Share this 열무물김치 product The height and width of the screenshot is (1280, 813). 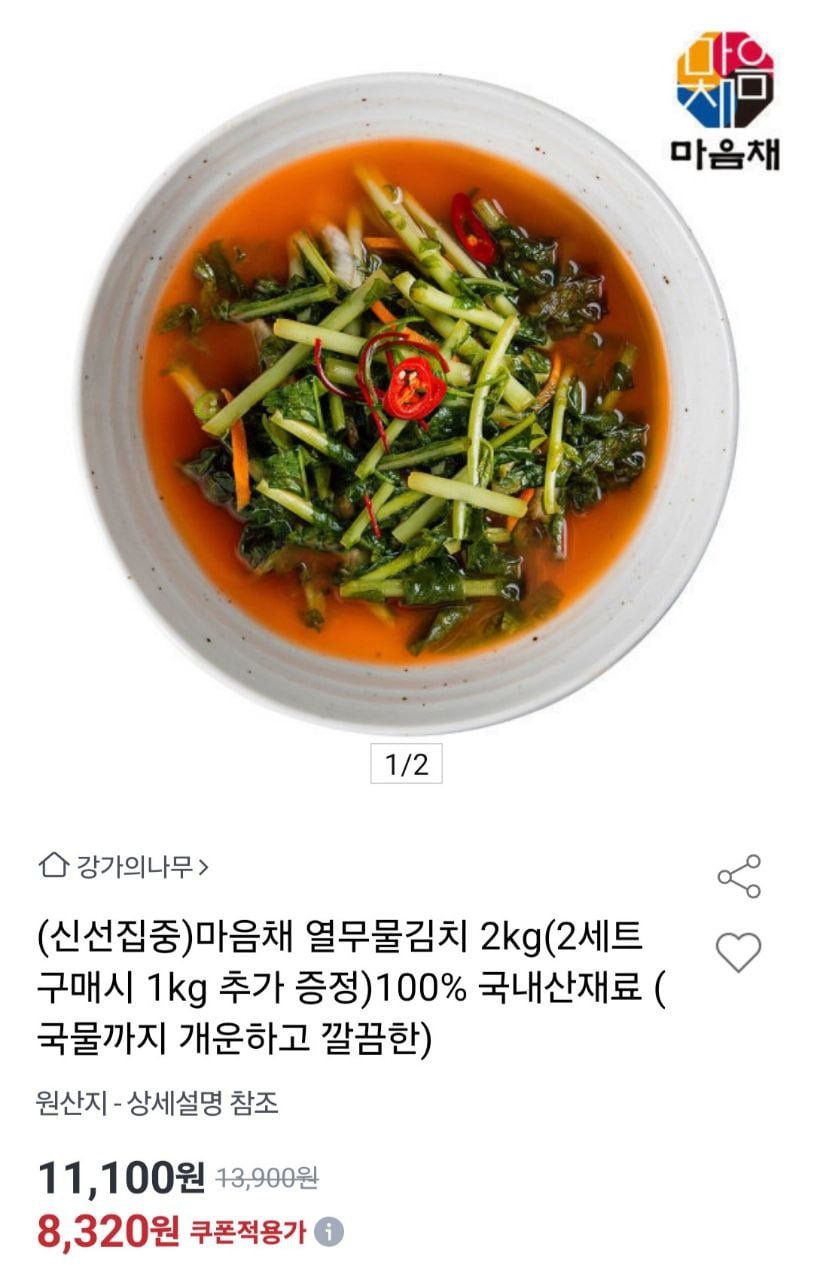739,876
